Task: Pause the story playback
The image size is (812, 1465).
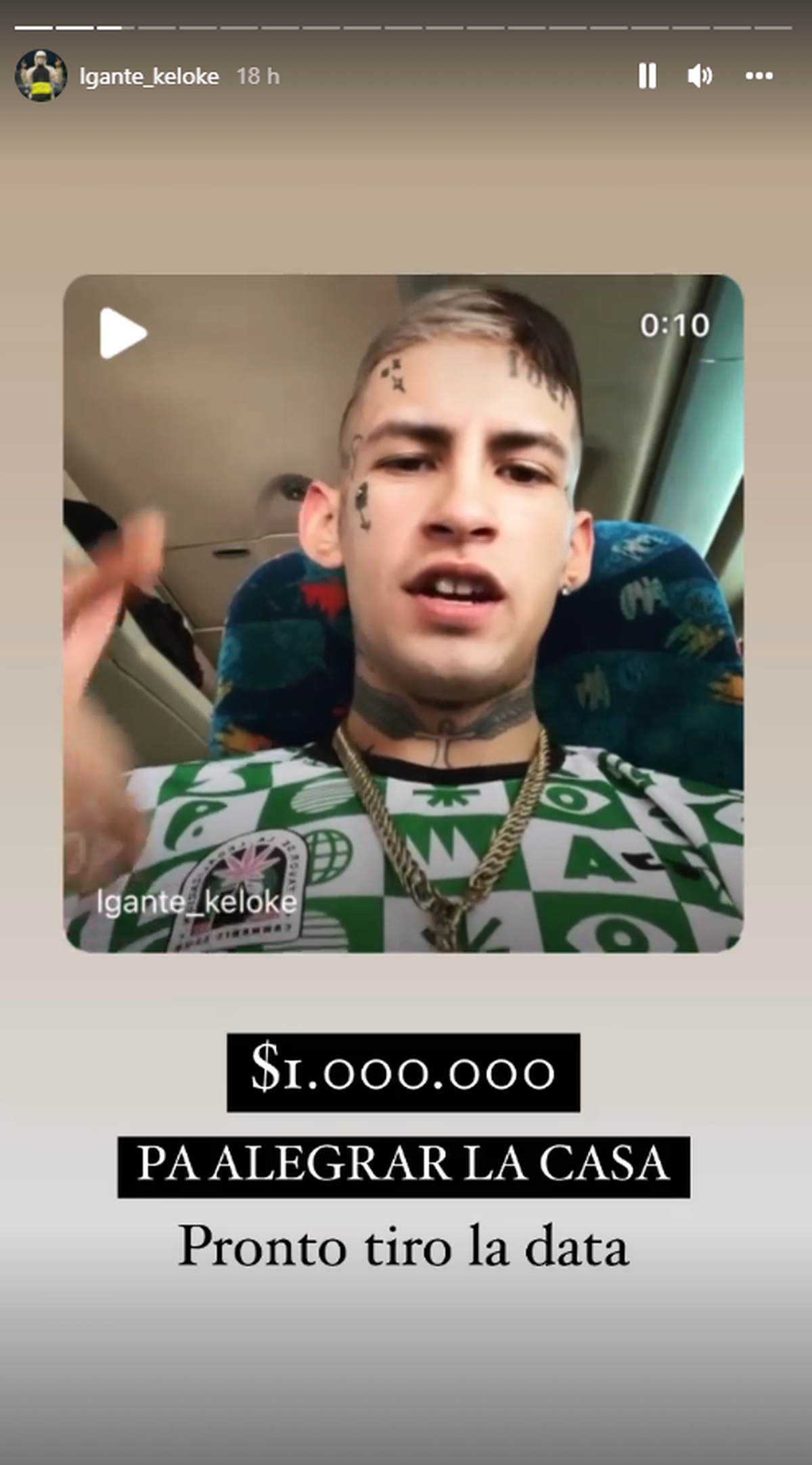Action: click(x=647, y=76)
